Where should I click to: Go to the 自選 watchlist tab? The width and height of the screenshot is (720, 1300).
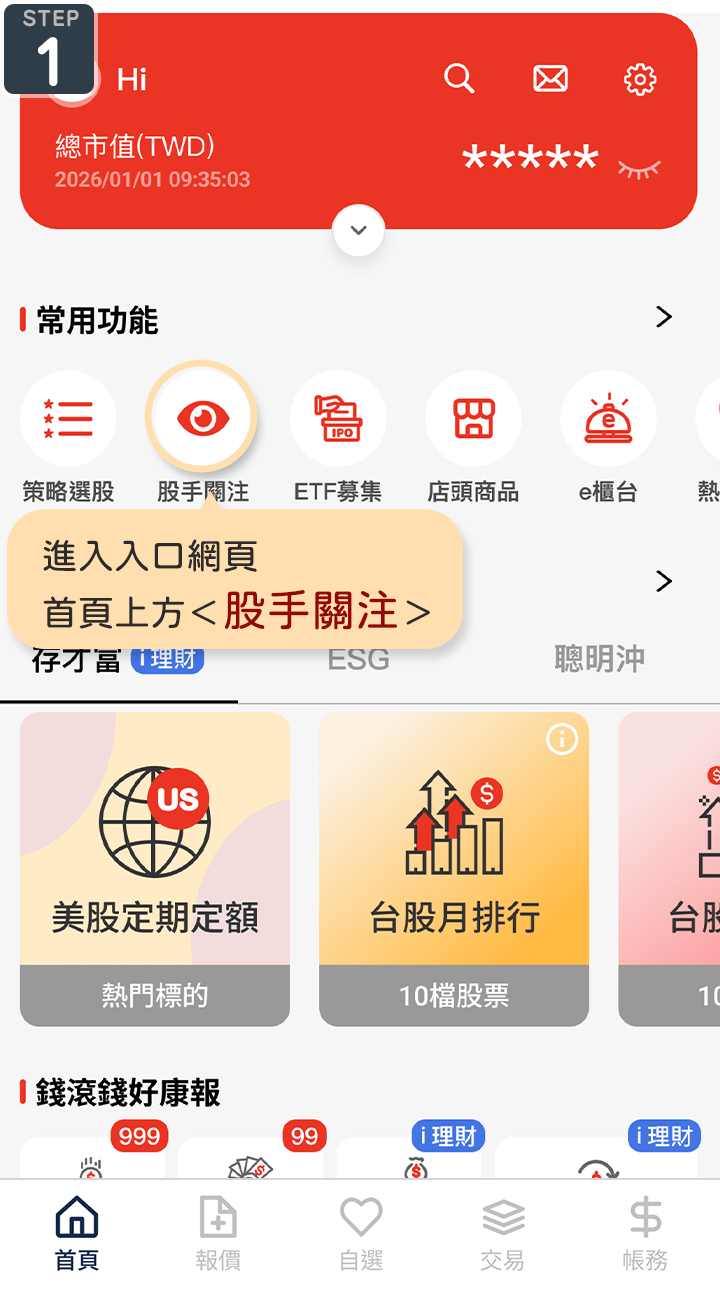(x=361, y=1233)
